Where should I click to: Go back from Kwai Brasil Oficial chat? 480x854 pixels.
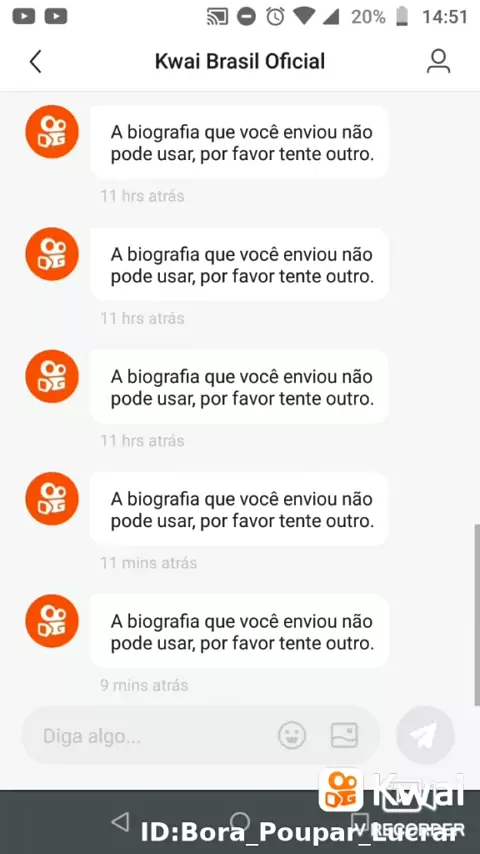[x=35, y=62]
